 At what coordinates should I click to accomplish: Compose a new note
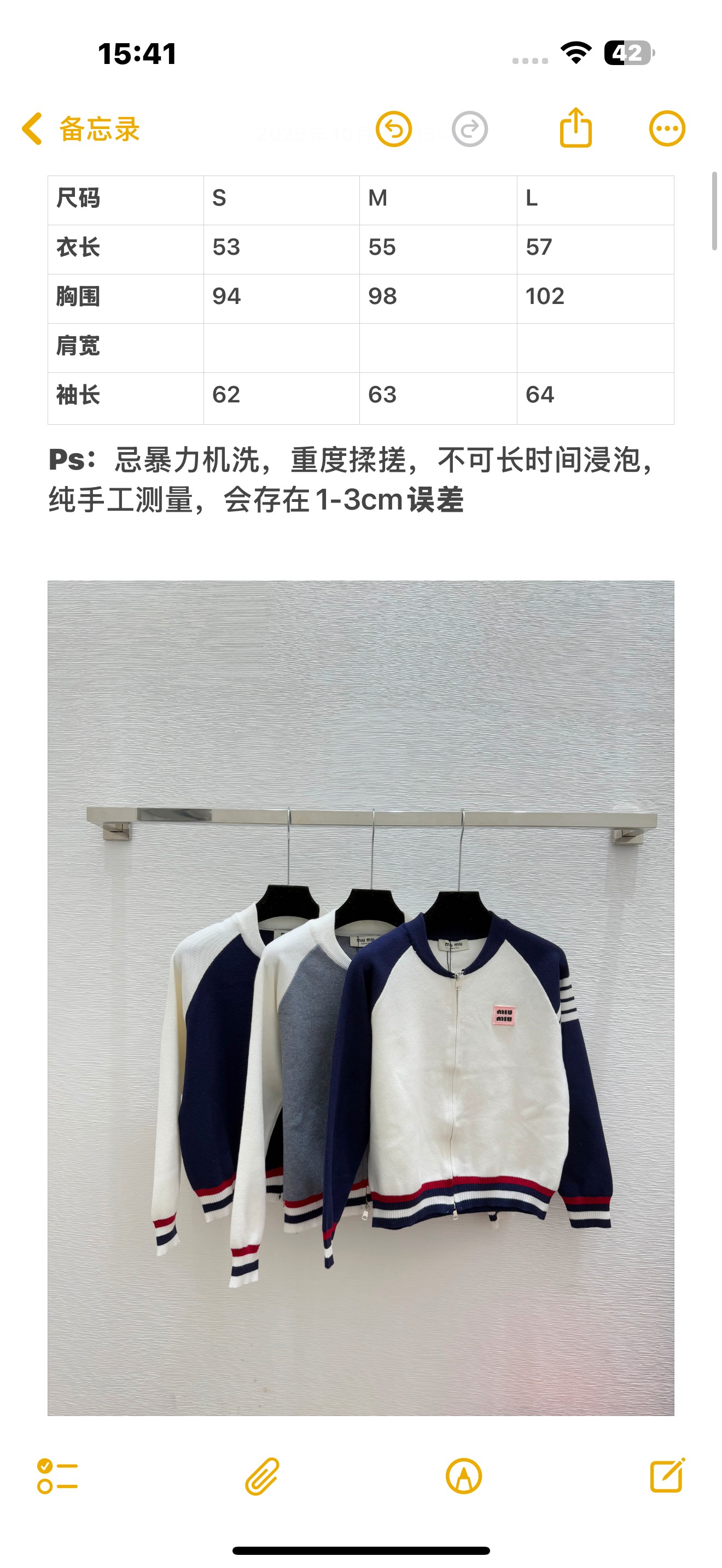point(667,1476)
